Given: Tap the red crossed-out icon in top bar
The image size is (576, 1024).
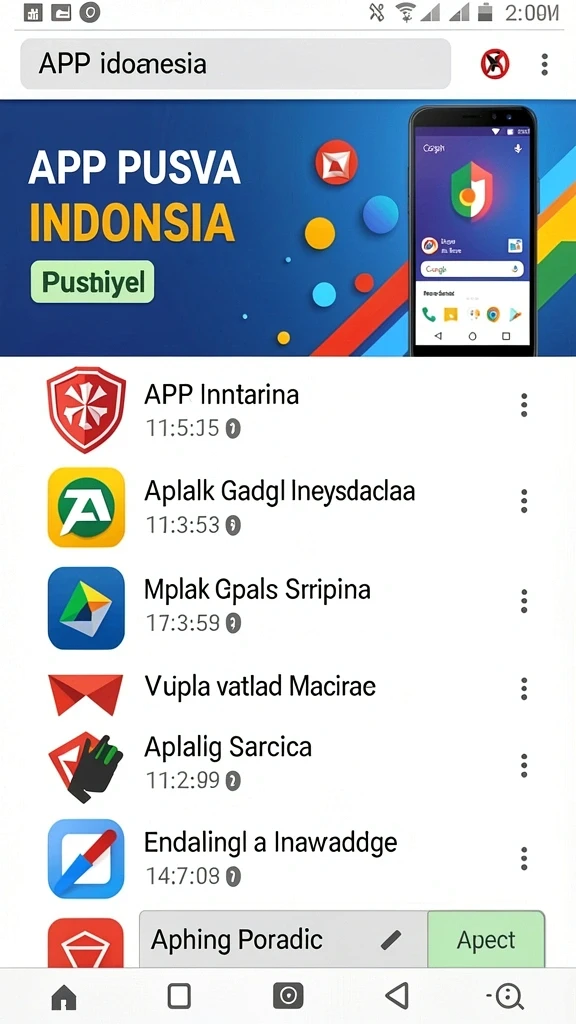Looking at the screenshot, I should point(495,64).
